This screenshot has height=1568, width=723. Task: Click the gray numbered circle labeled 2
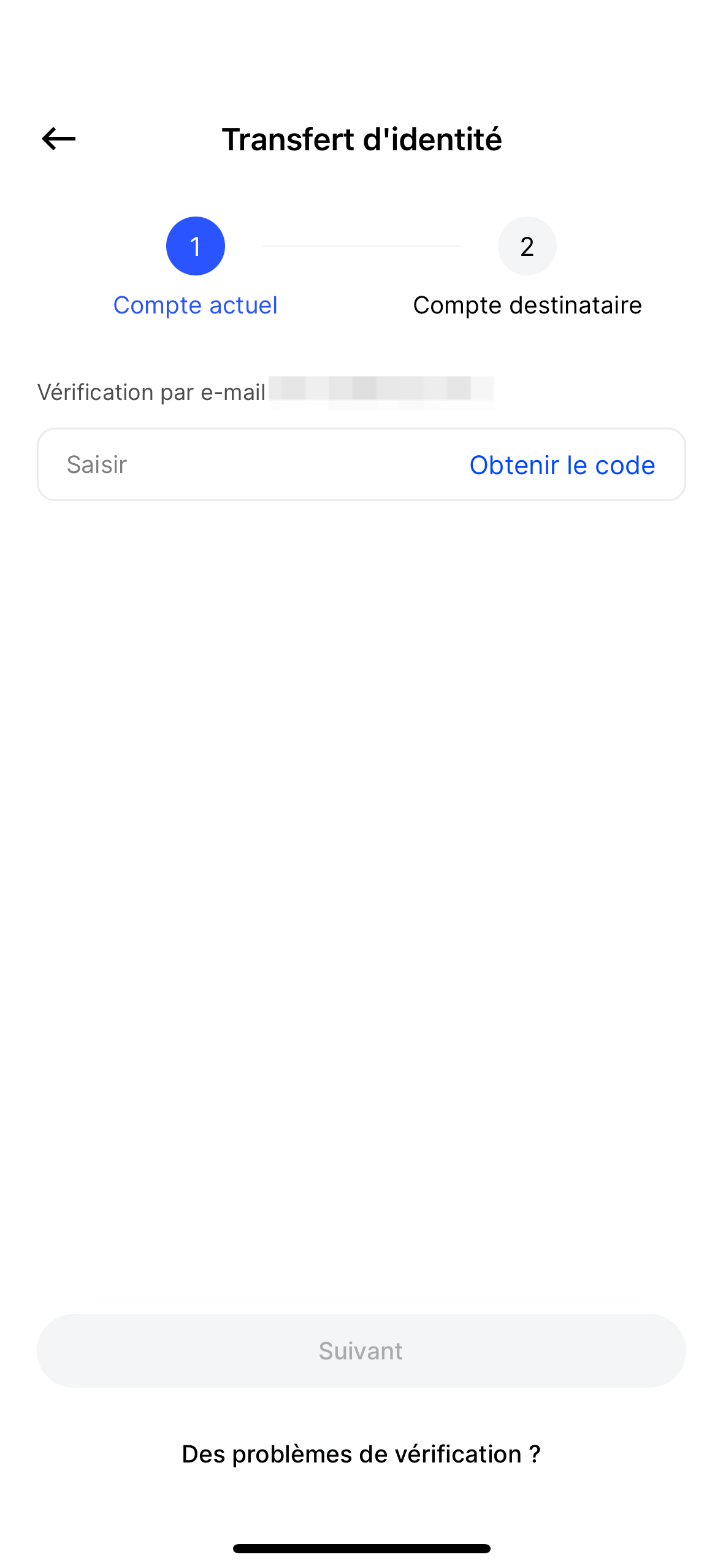click(526, 245)
